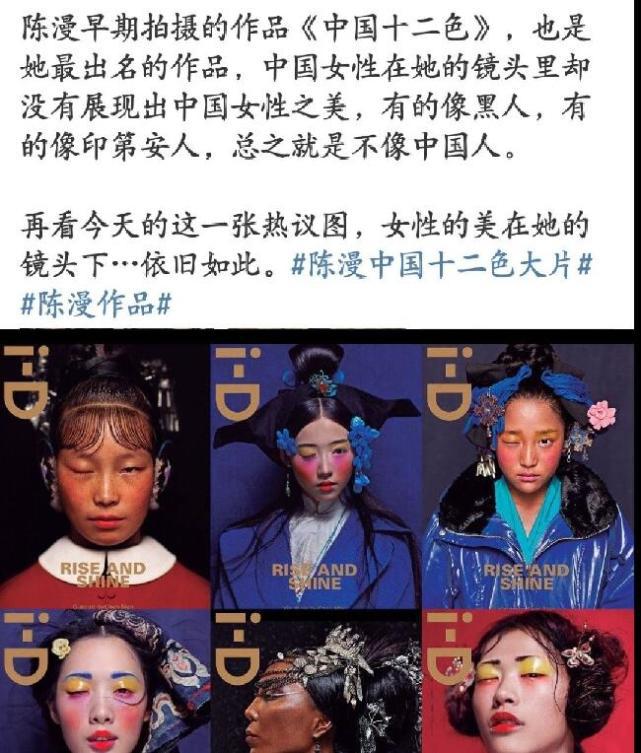Open the i-D covers collage image
Viewport: 641px width, 753px height.
(x=317, y=541)
